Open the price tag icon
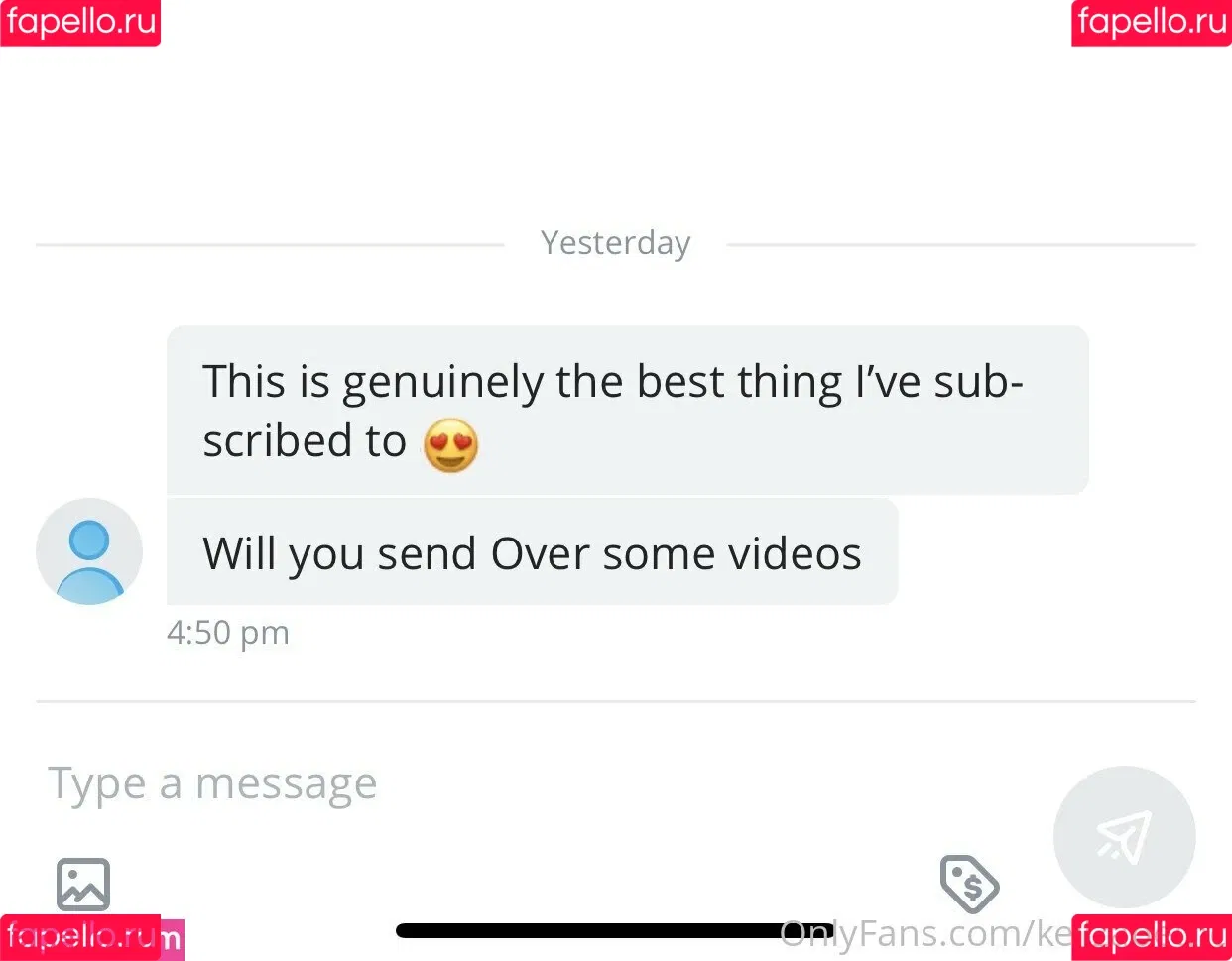Screen dimensions: 1232x961 click(x=968, y=883)
